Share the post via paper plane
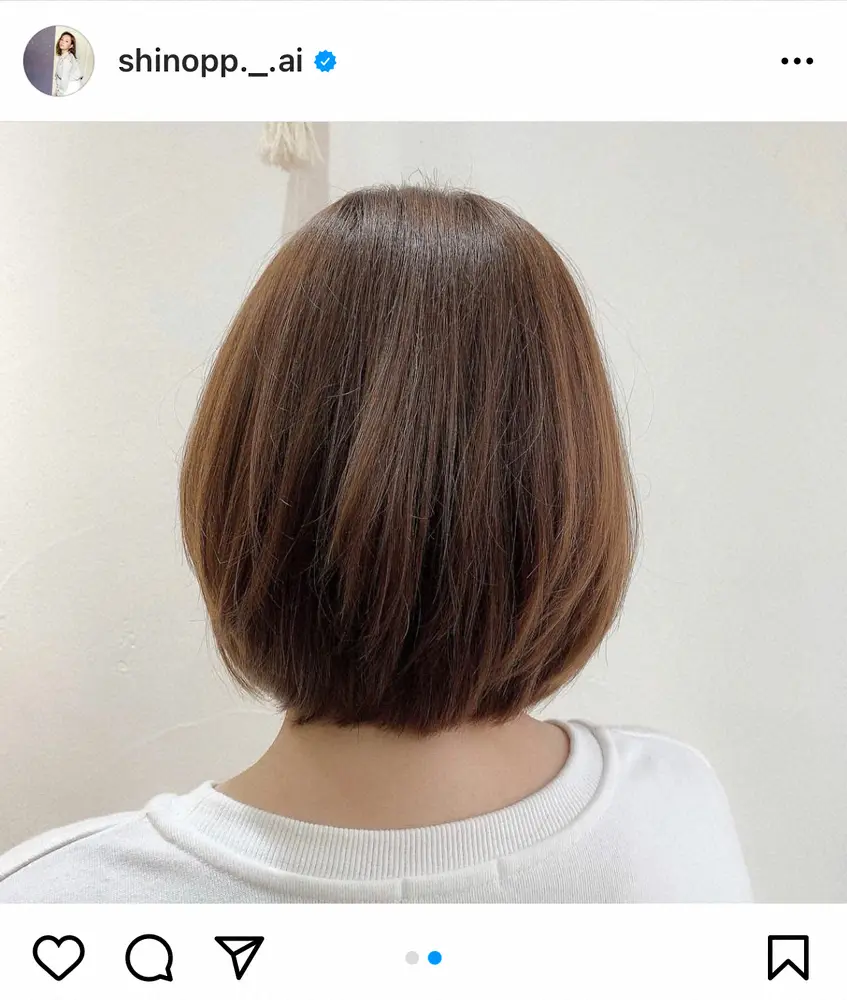The image size is (847, 1000). [x=239, y=957]
